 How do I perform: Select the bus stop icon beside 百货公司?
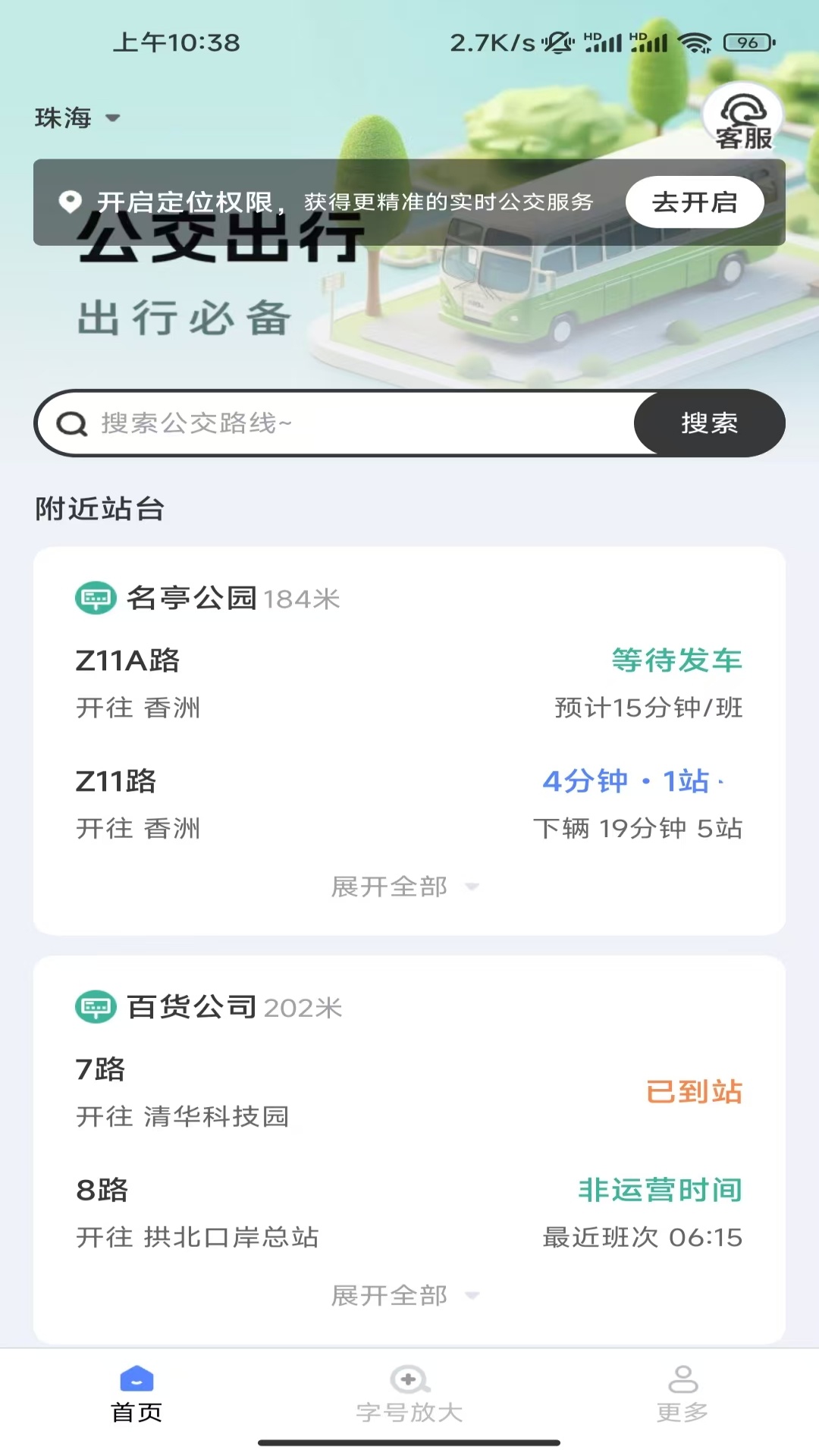pos(94,1007)
